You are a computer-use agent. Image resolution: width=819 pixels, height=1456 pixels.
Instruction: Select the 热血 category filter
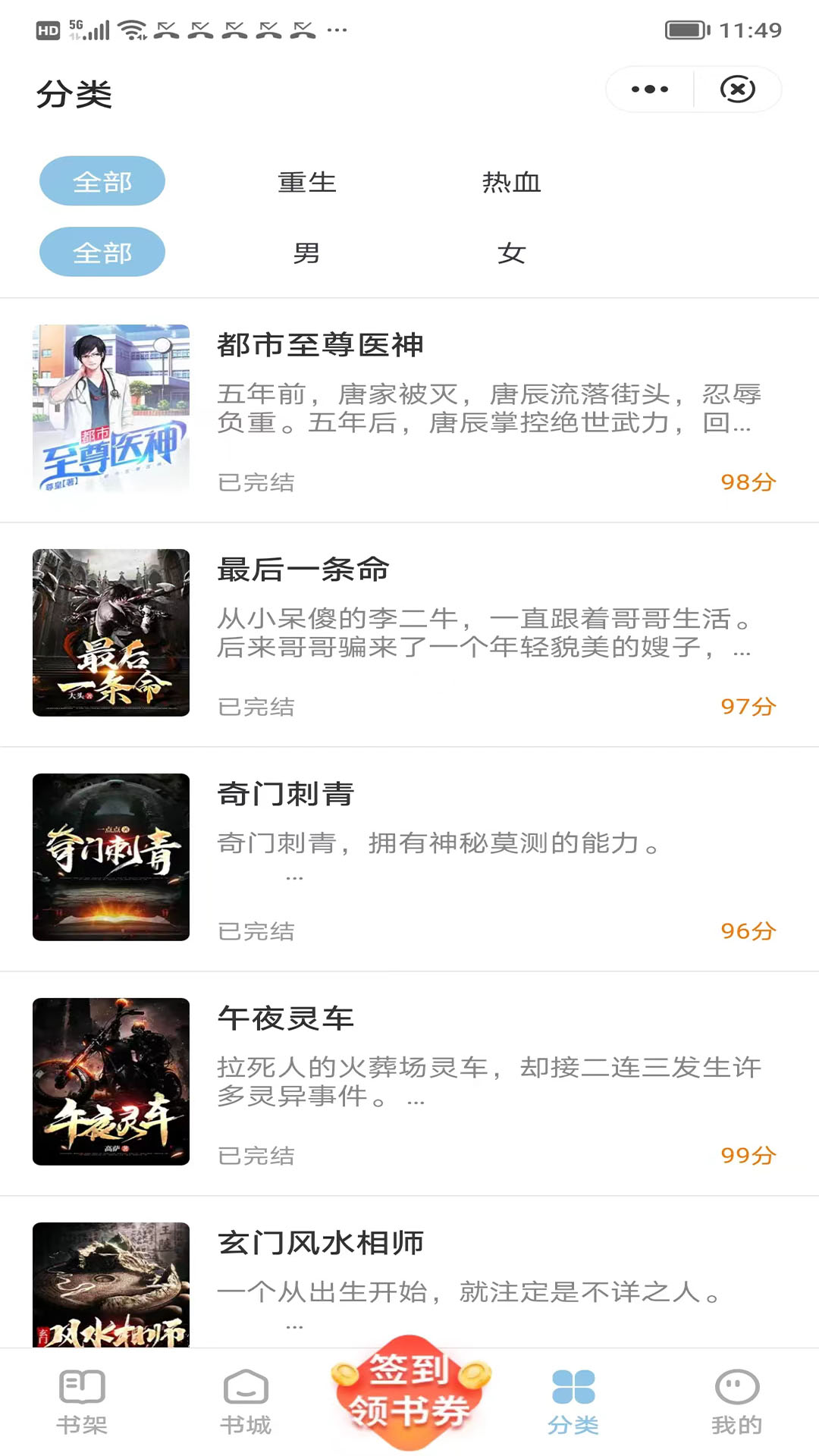[x=512, y=181]
